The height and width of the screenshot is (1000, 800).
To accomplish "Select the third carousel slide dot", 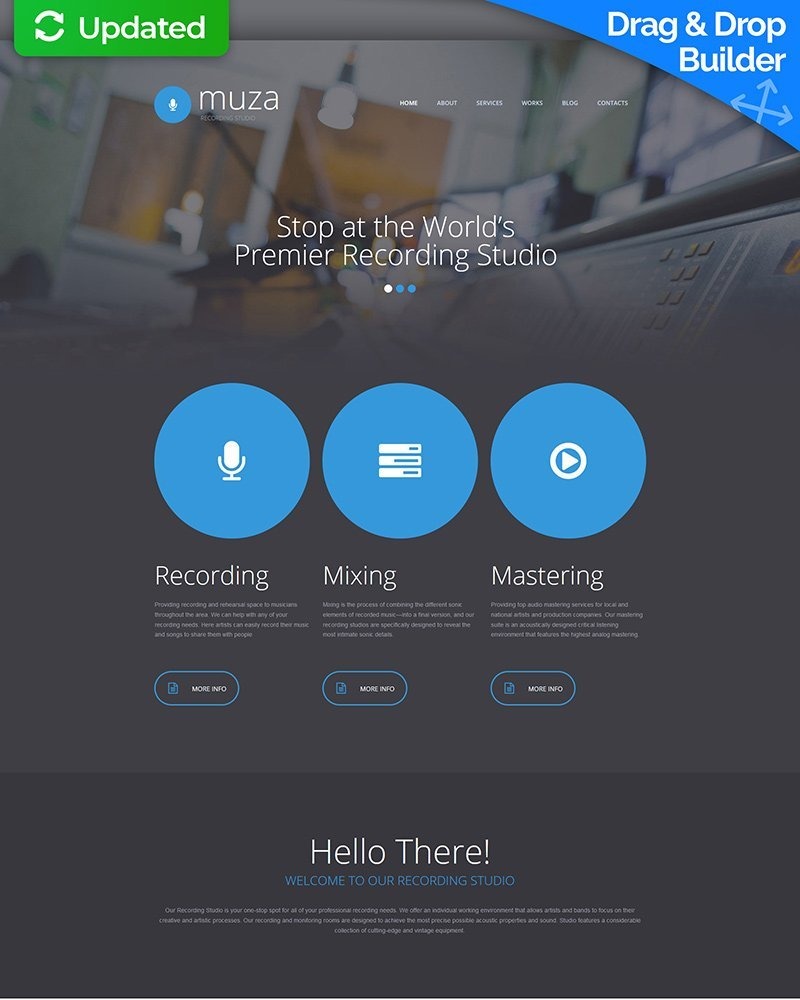I will 413,289.
